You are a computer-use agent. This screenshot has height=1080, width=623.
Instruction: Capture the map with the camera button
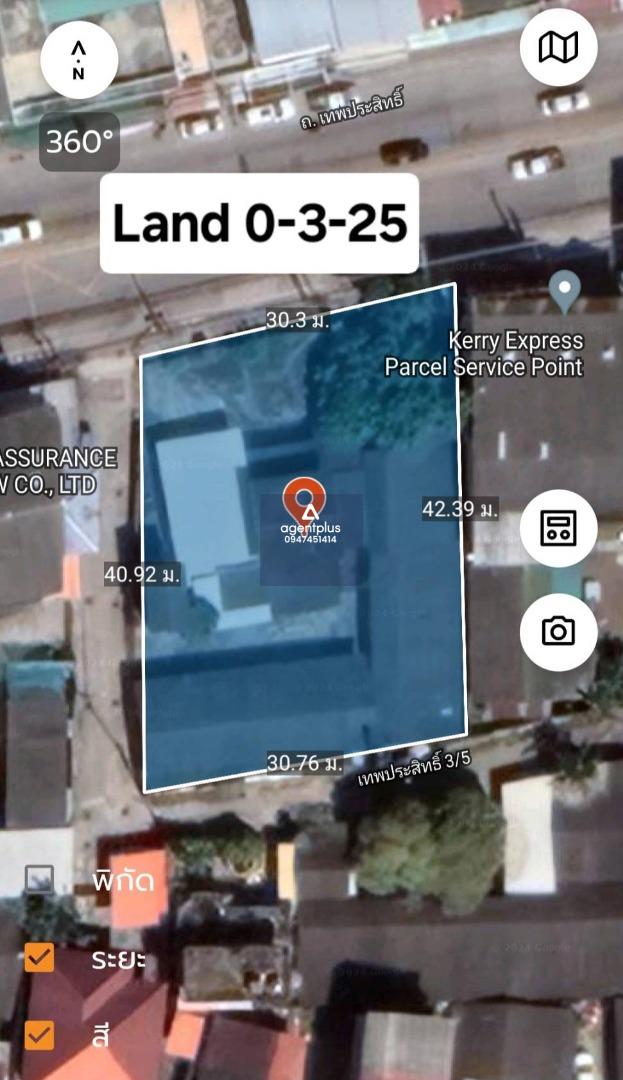tap(558, 632)
